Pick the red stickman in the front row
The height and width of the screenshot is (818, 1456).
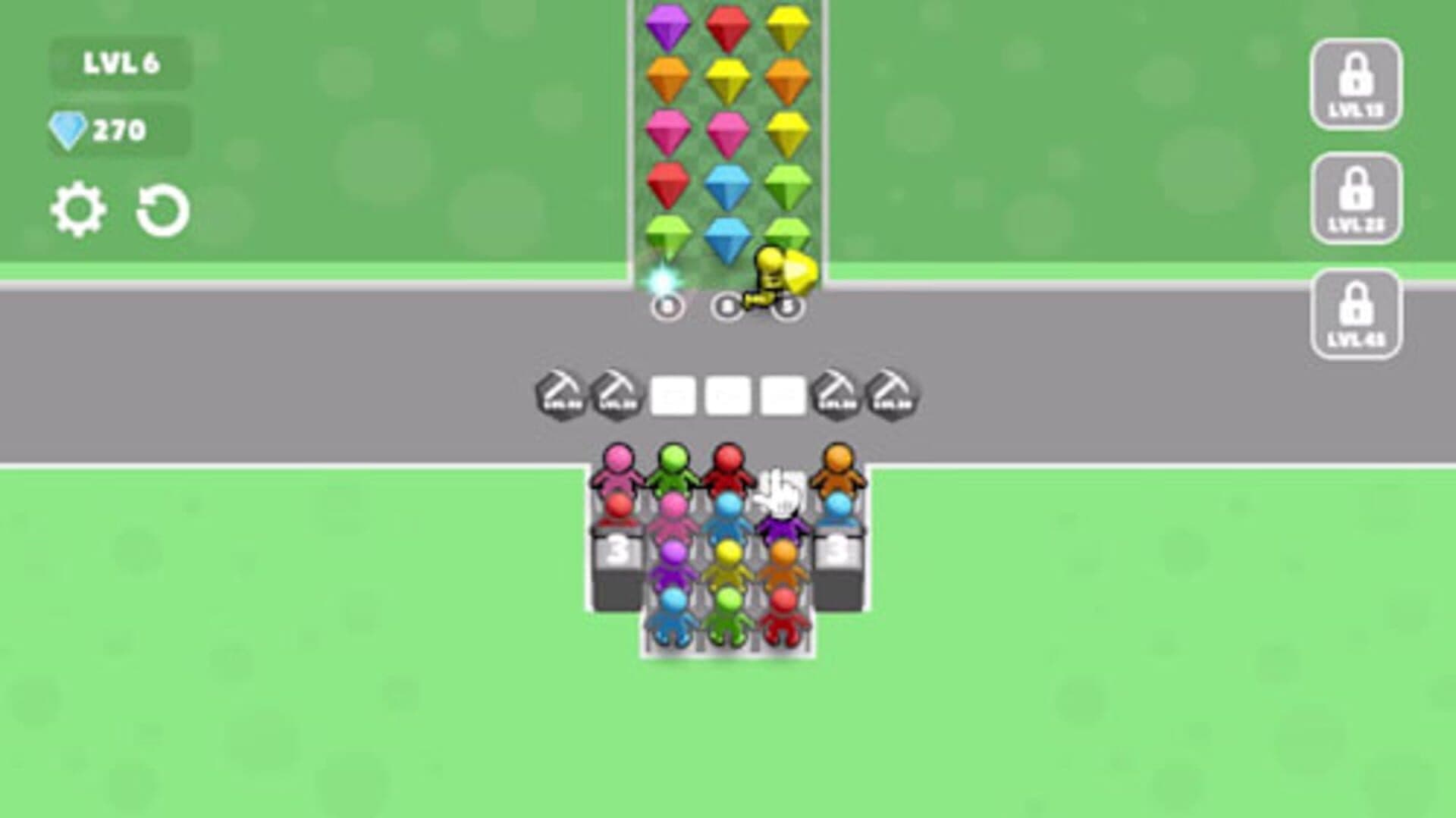(729, 467)
